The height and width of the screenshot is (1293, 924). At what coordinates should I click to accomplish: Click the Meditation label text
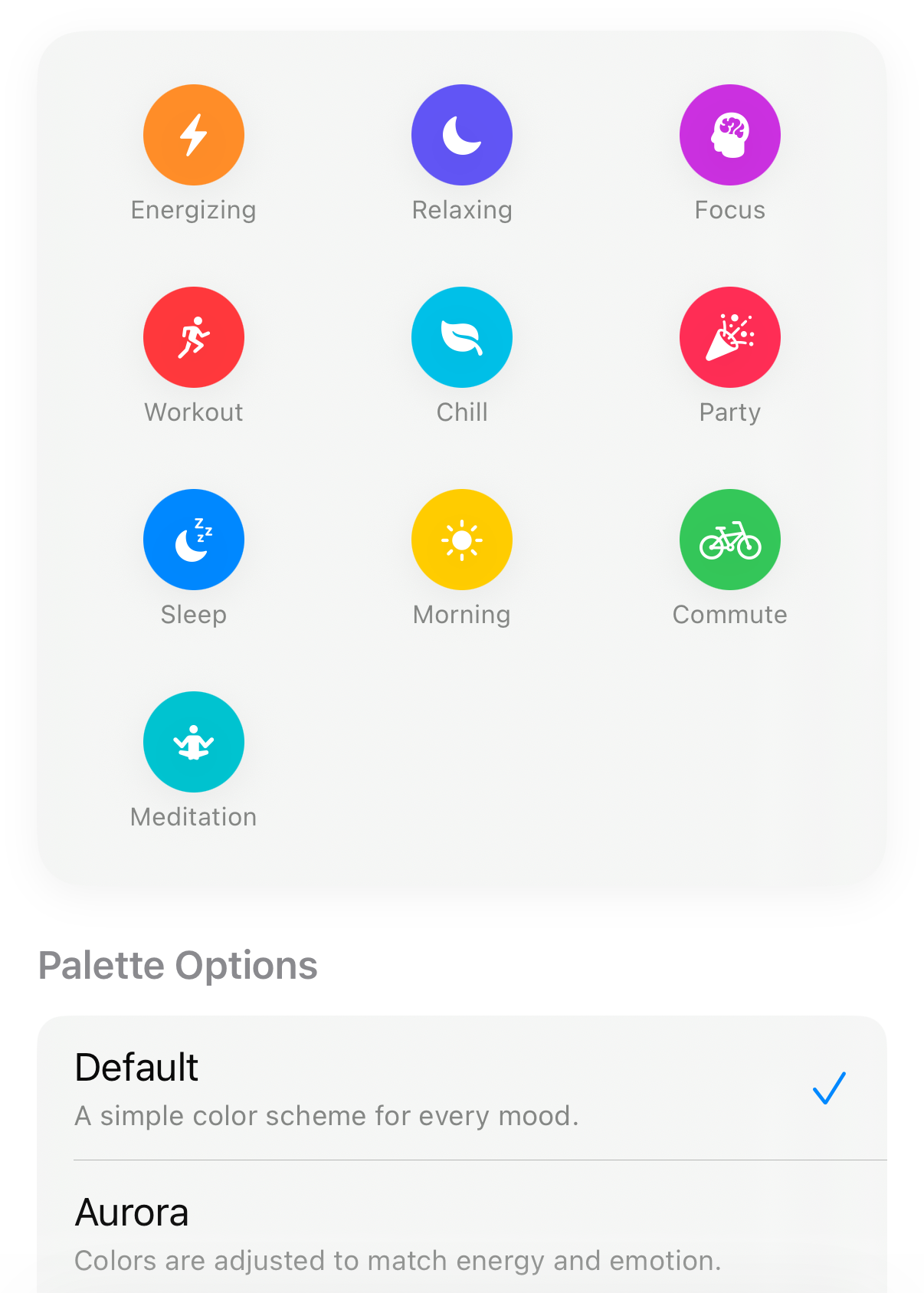193,816
